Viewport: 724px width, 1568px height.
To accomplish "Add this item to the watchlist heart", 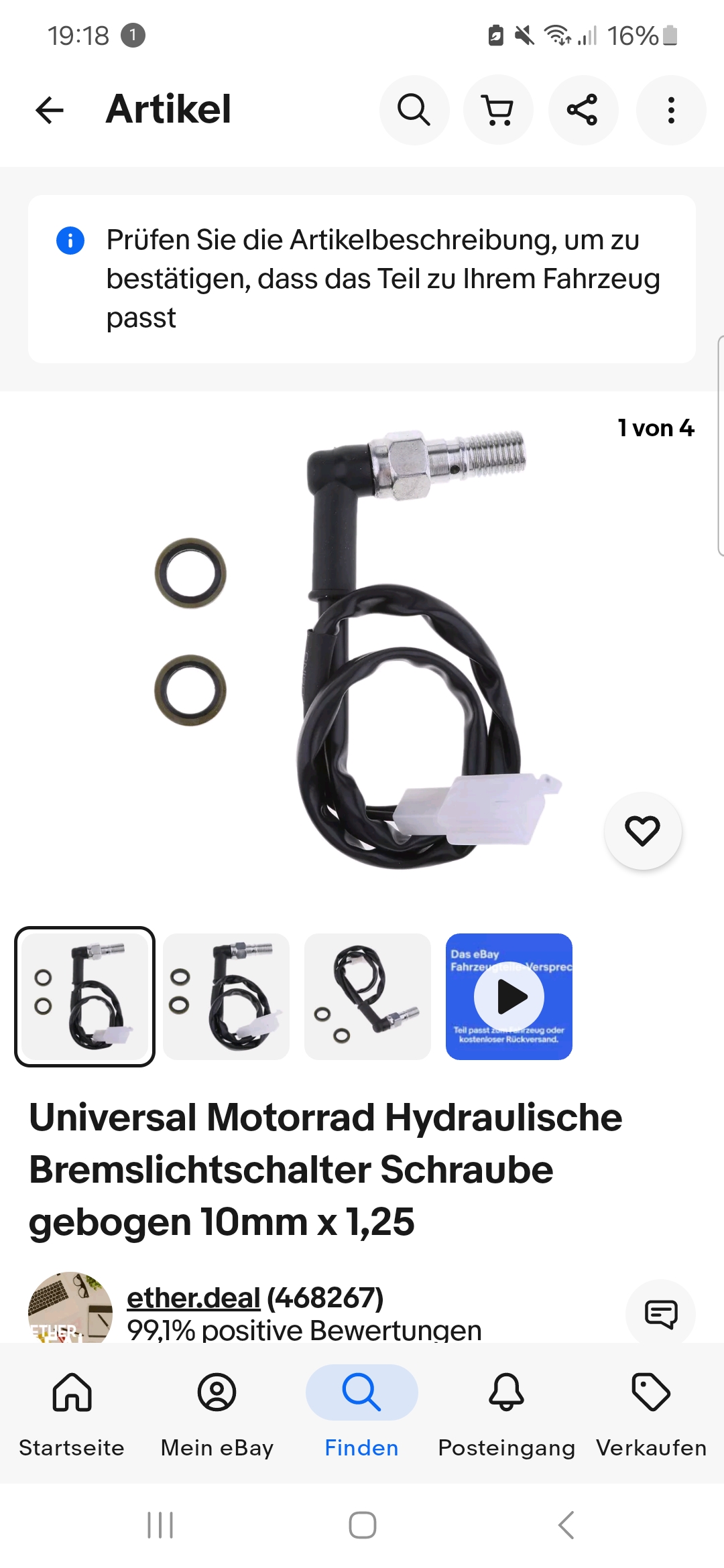I will click(642, 831).
